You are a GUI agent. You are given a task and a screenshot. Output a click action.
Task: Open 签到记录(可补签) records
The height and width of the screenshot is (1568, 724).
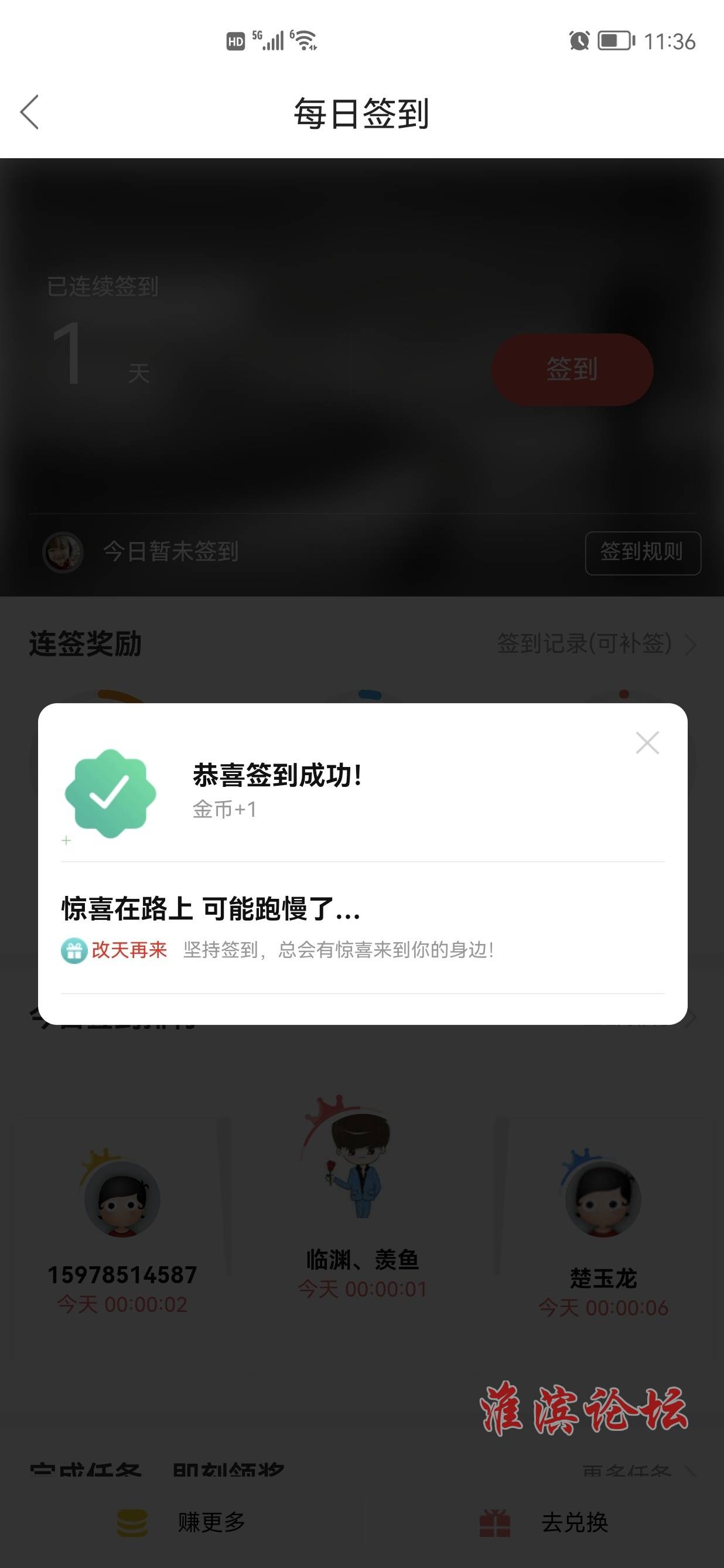[x=596, y=643]
